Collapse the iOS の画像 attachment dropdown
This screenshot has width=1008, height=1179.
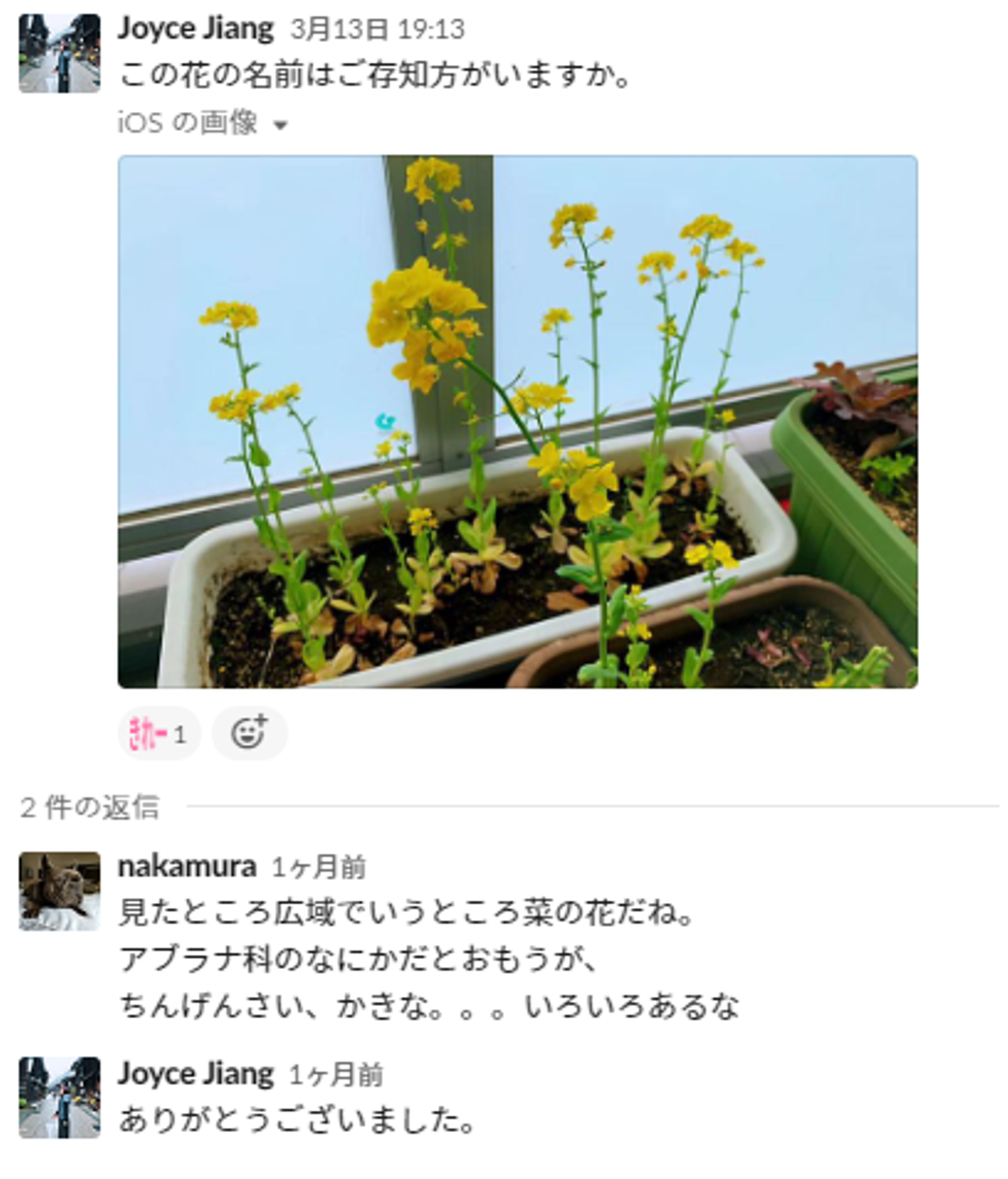tap(280, 125)
